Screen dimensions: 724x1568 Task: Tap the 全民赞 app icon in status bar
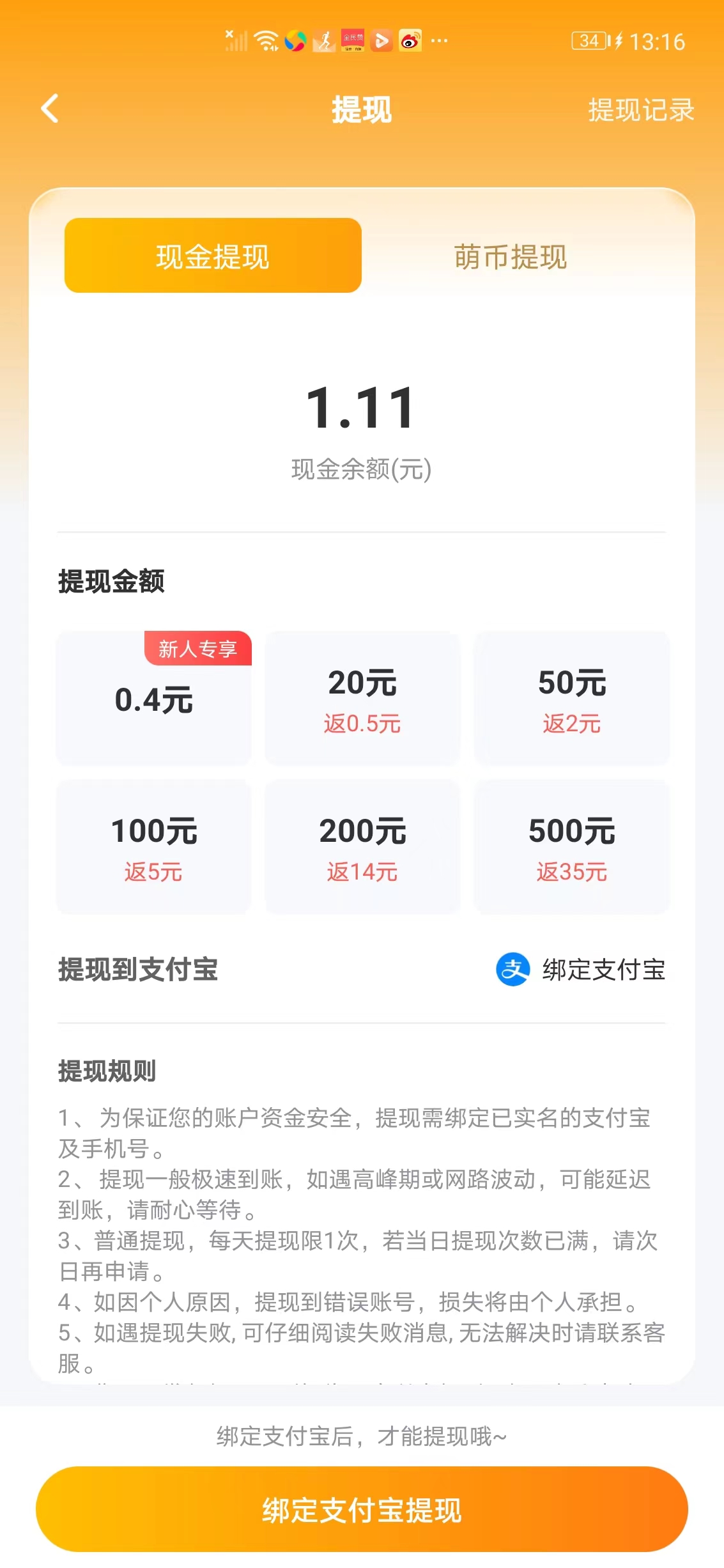[351, 40]
